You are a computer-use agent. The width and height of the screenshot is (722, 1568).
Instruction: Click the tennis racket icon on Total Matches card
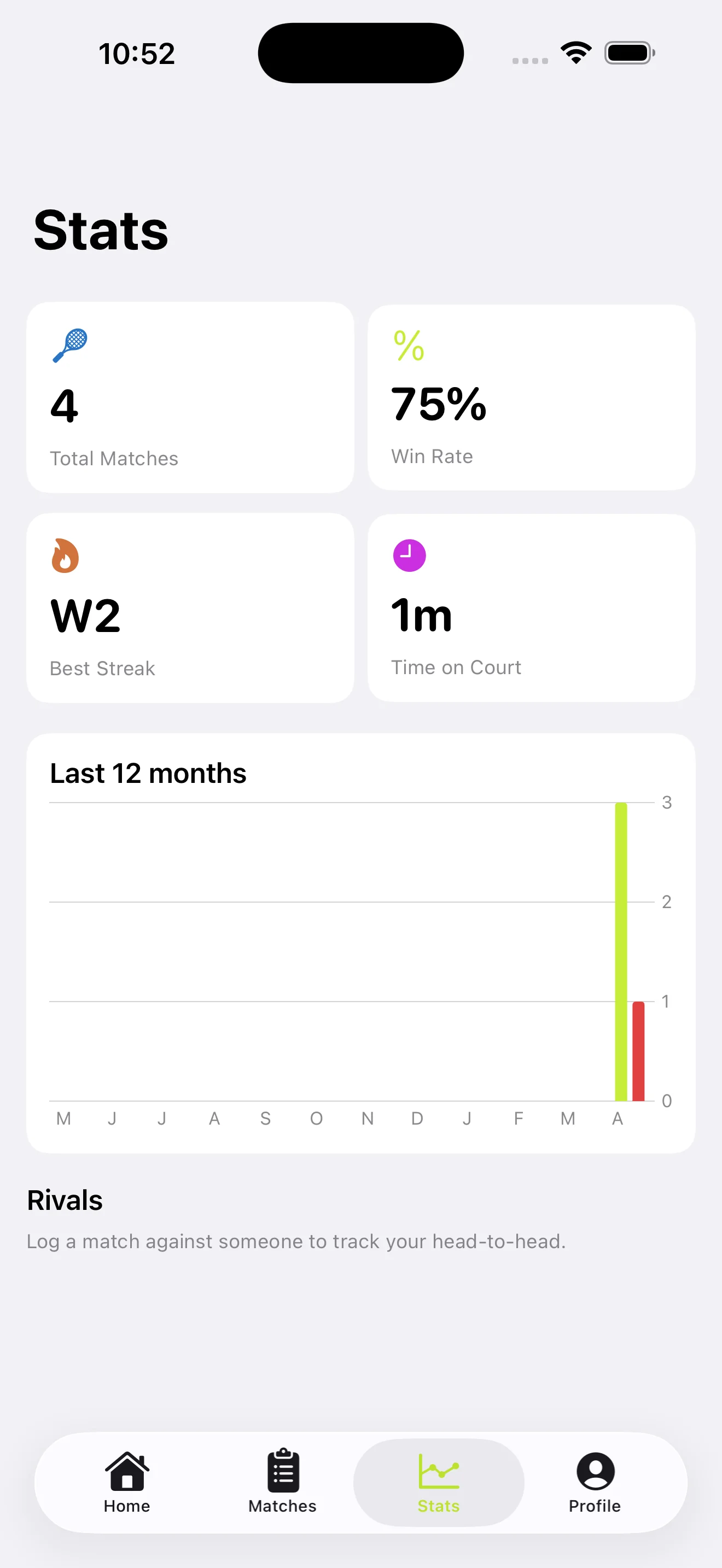(x=70, y=345)
